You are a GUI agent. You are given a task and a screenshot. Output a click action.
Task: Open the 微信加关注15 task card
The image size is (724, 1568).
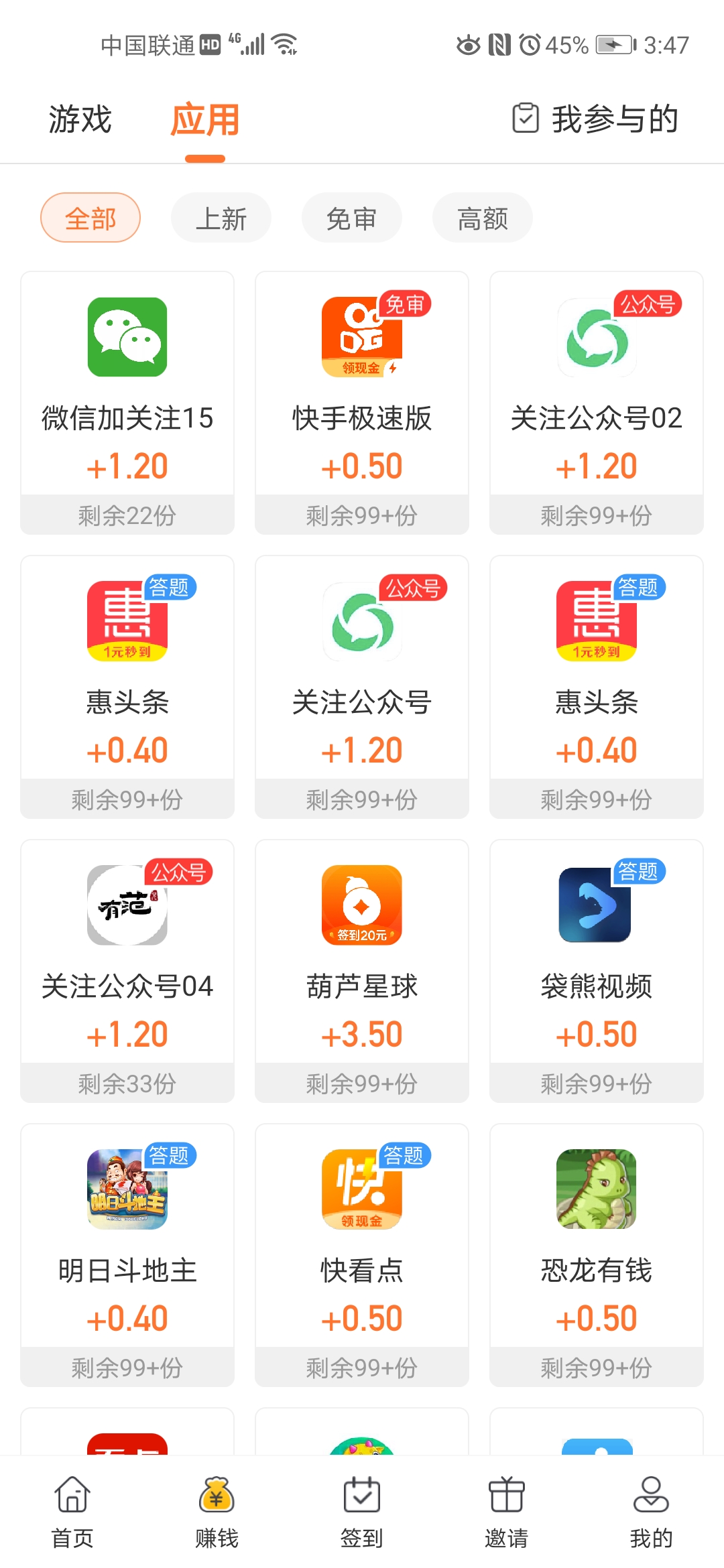click(127, 402)
